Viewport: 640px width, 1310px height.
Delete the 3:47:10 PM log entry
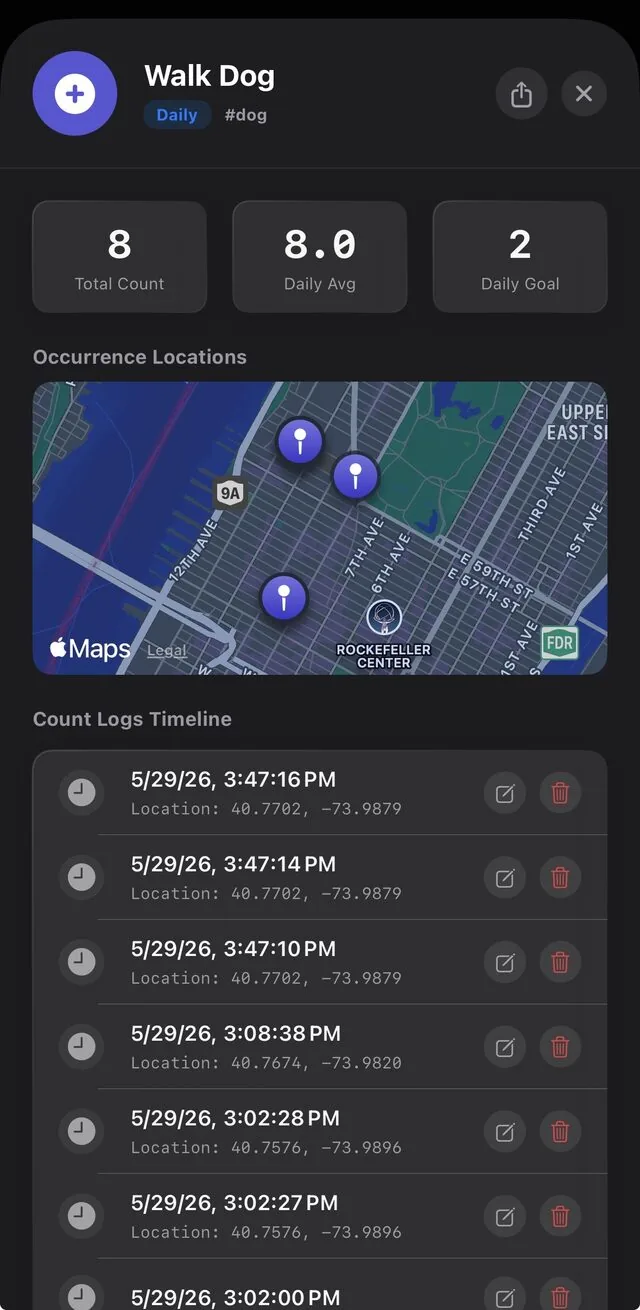pyautogui.click(x=560, y=962)
